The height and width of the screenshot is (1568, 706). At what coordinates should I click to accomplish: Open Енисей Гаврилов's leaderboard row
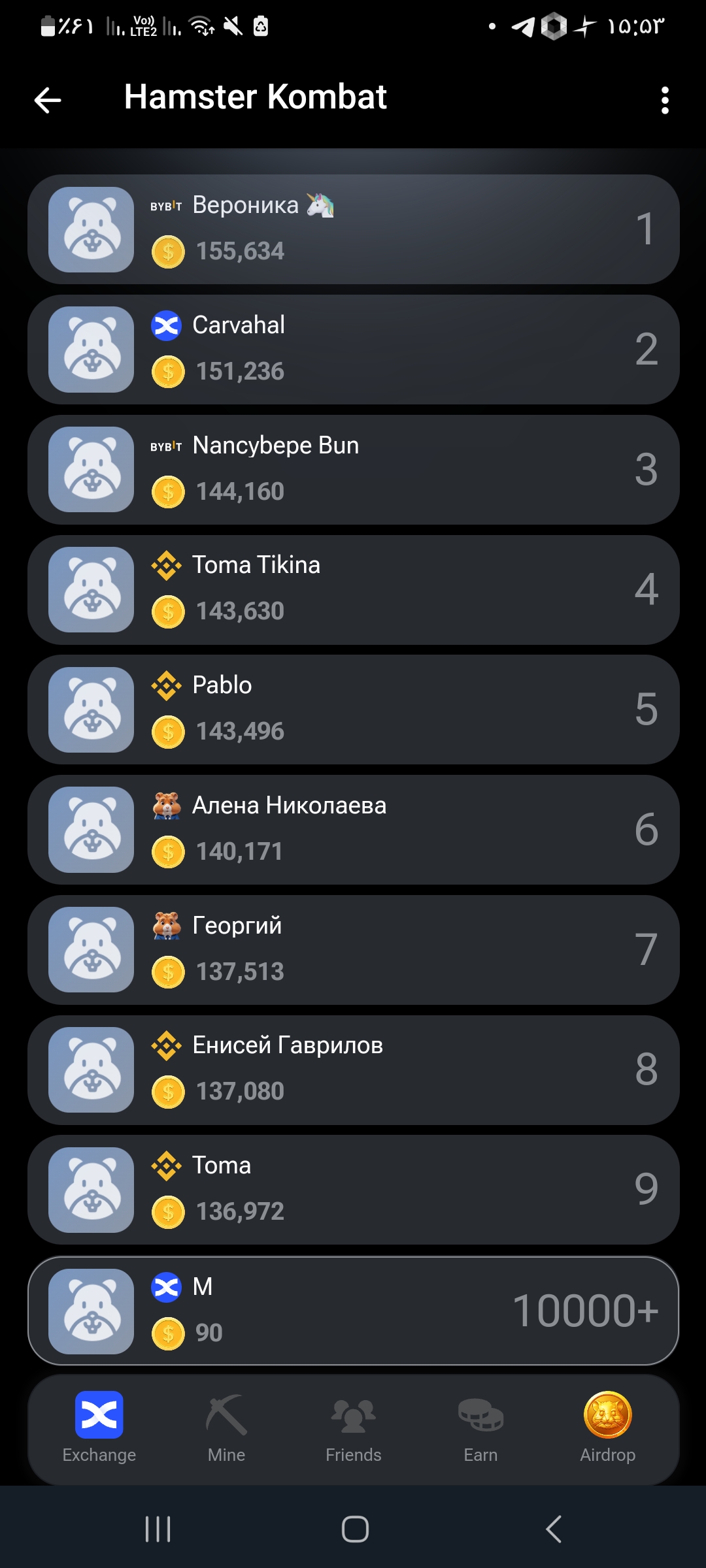[x=353, y=1070]
